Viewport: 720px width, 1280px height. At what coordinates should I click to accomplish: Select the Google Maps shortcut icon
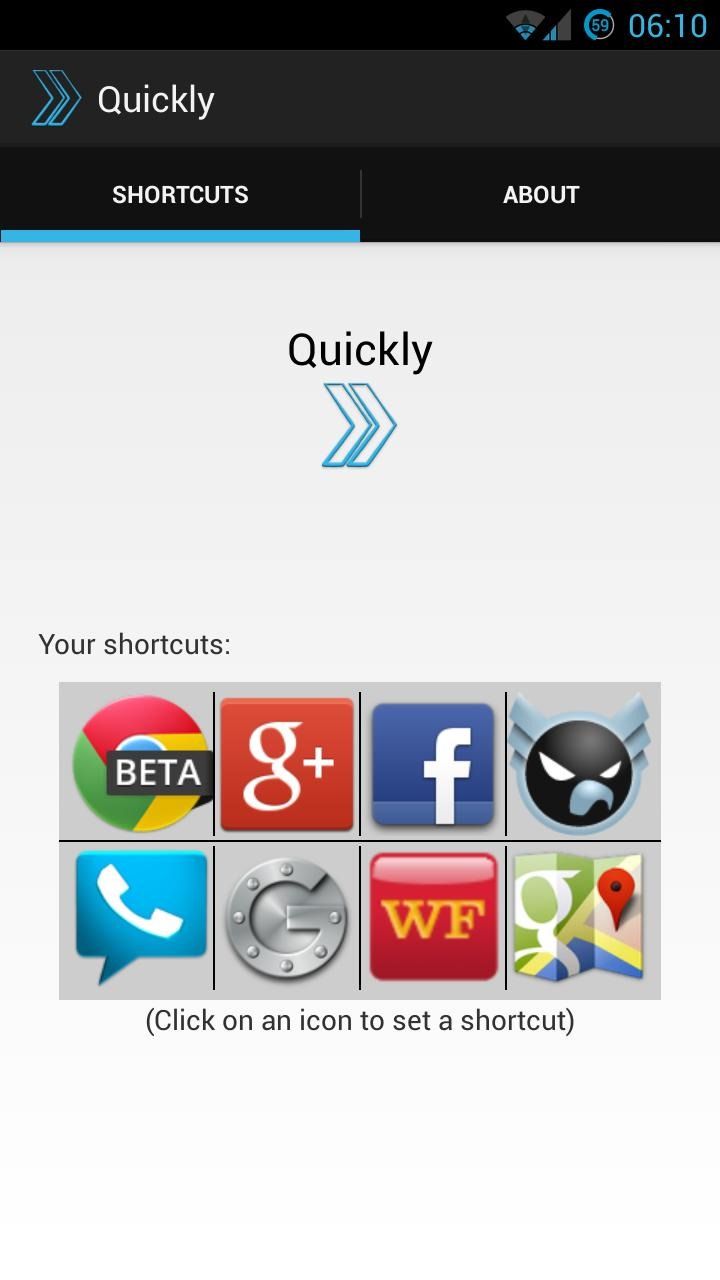click(x=580, y=918)
